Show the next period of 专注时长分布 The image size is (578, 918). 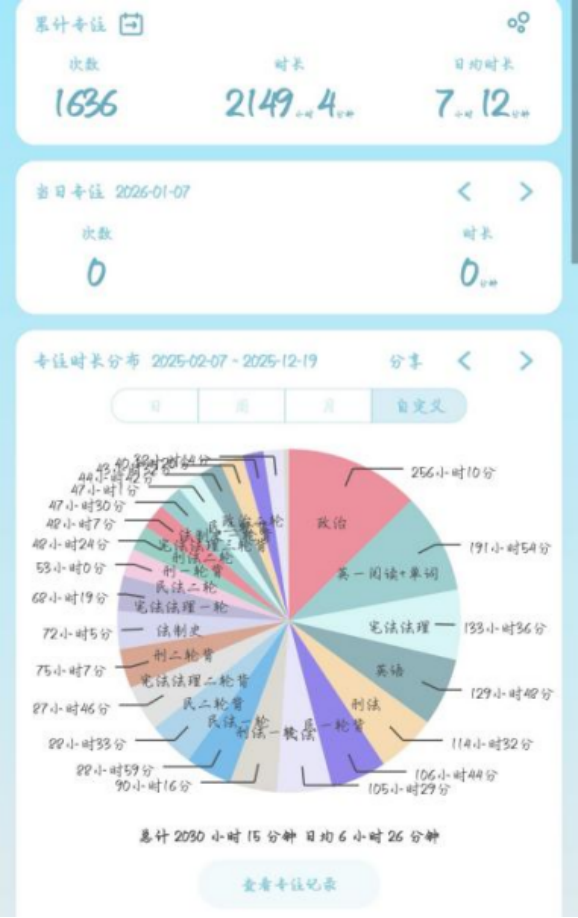coord(526,361)
